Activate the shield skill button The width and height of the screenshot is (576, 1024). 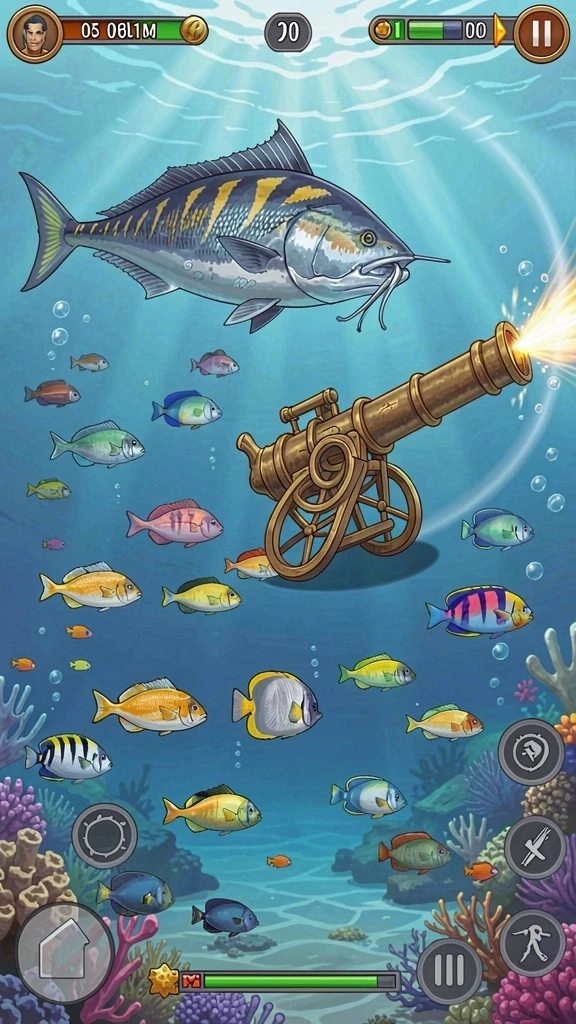(x=532, y=752)
